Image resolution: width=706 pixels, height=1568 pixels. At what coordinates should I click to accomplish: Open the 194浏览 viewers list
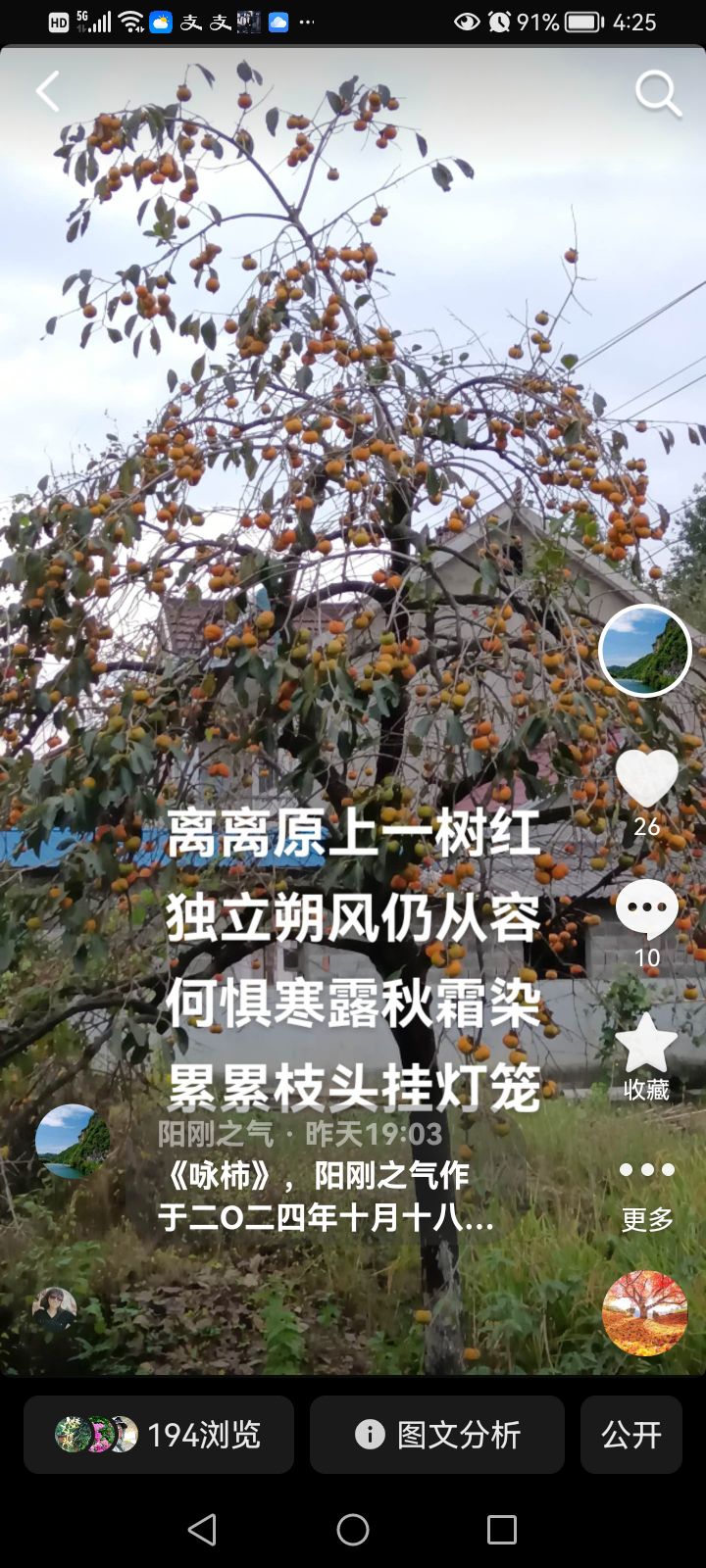[159, 1435]
